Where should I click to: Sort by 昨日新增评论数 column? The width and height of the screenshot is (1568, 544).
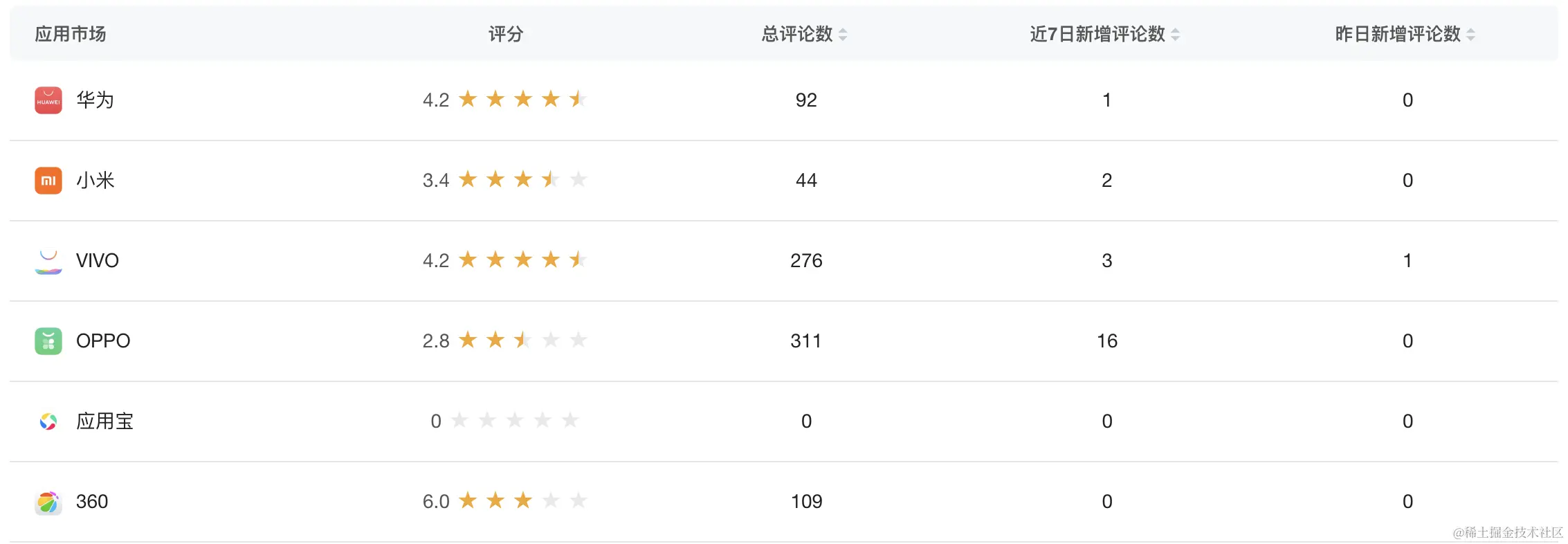(x=1470, y=35)
